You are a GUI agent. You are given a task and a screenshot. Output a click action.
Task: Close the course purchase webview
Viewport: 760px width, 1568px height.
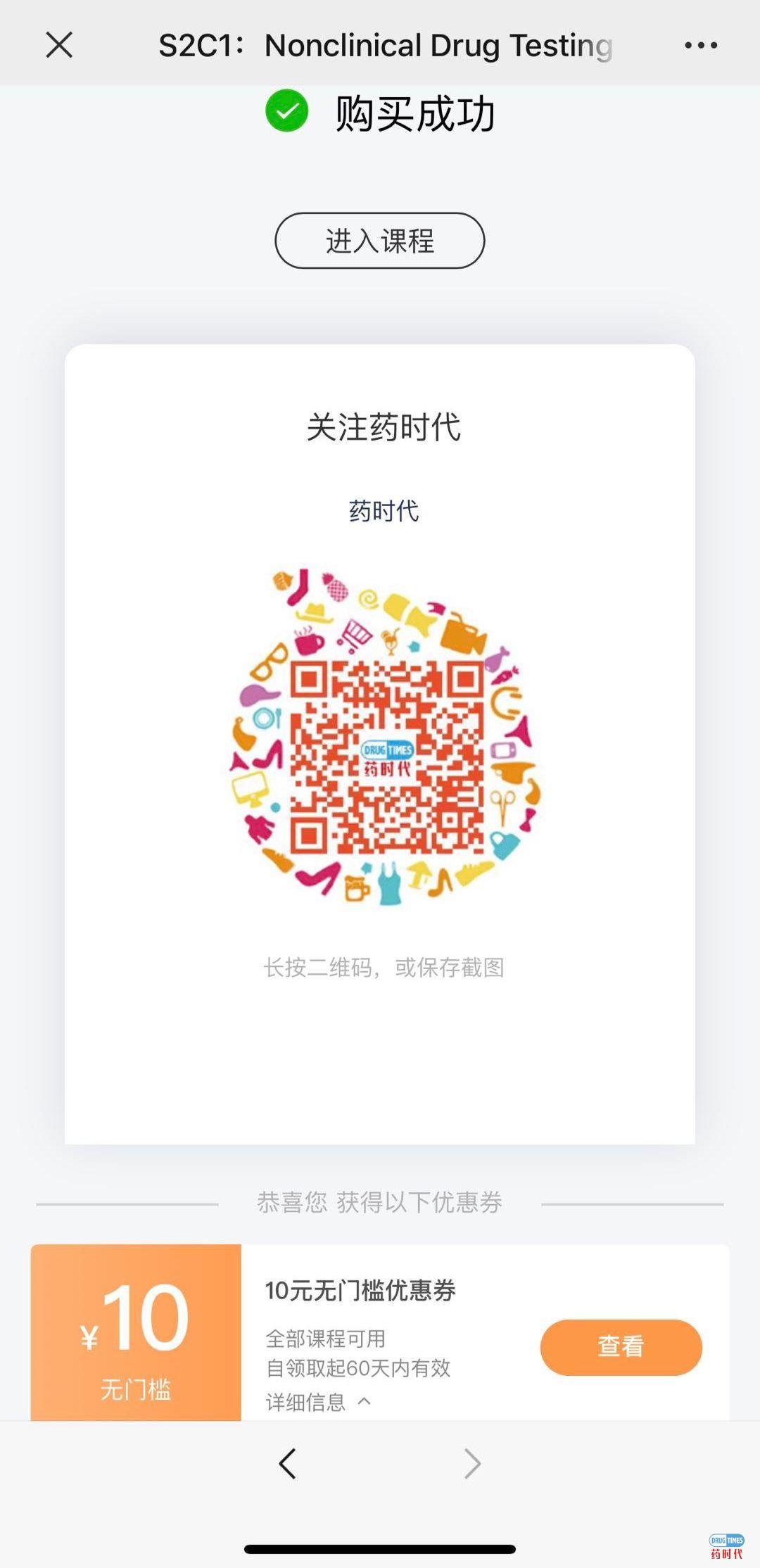59,45
